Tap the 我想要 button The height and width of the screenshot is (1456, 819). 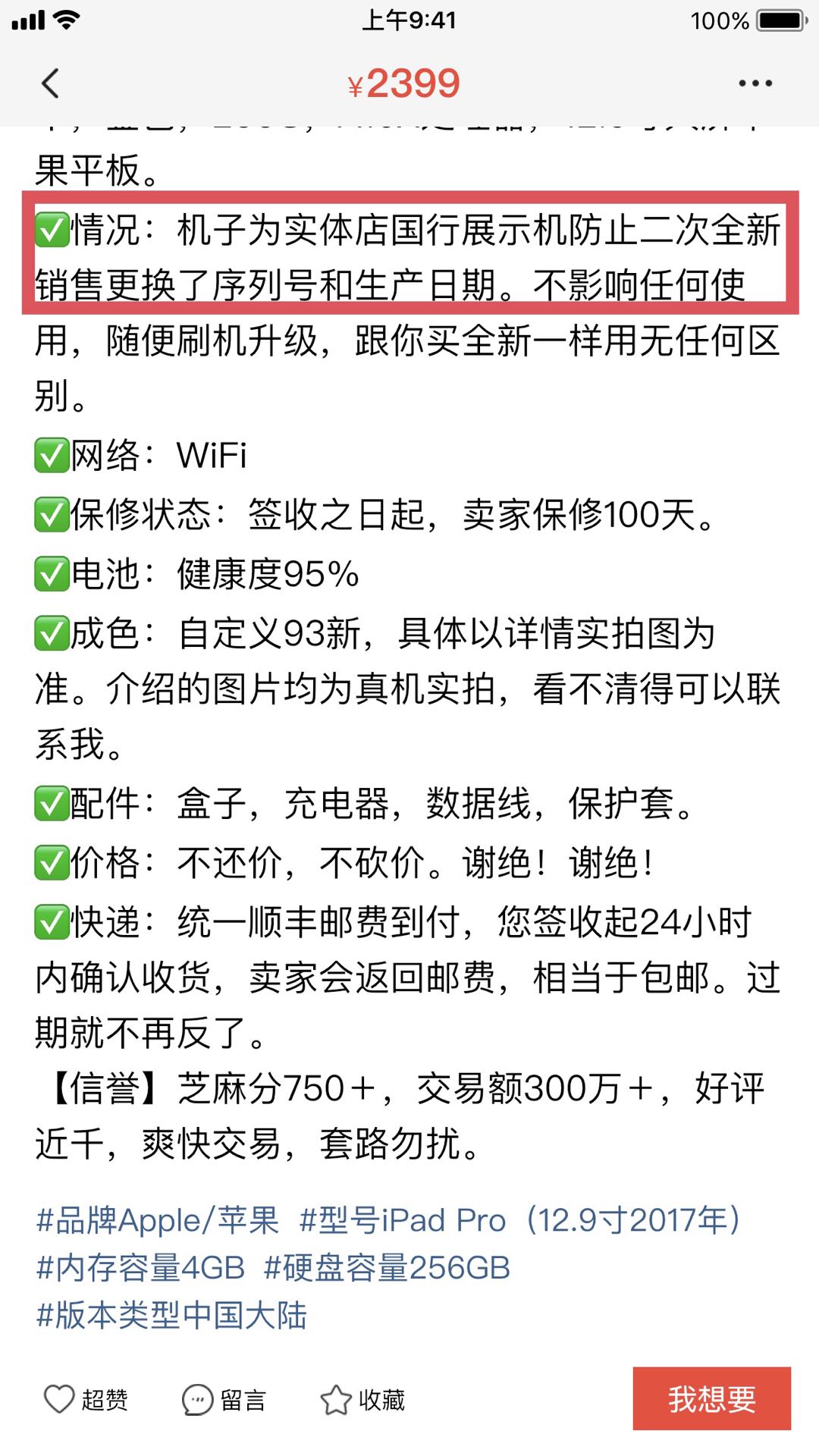pos(711,1398)
